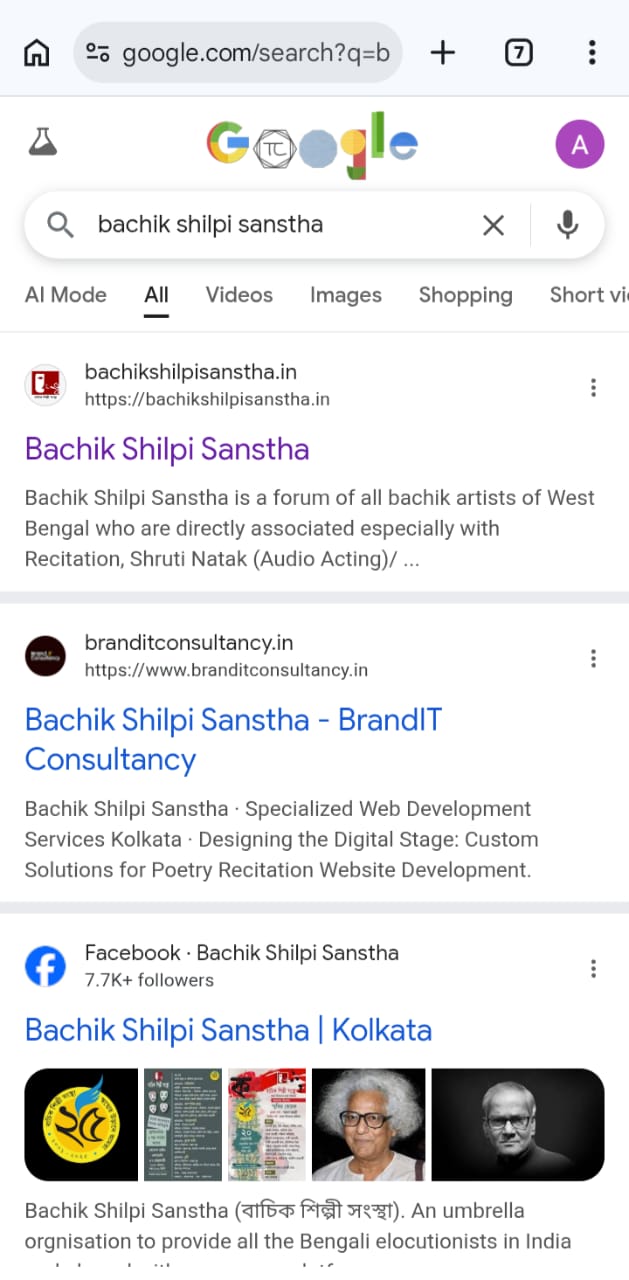Open more options for the Facebook result
Viewport: 629px width, 1280px height.
pyautogui.click(x=593, y=968)
